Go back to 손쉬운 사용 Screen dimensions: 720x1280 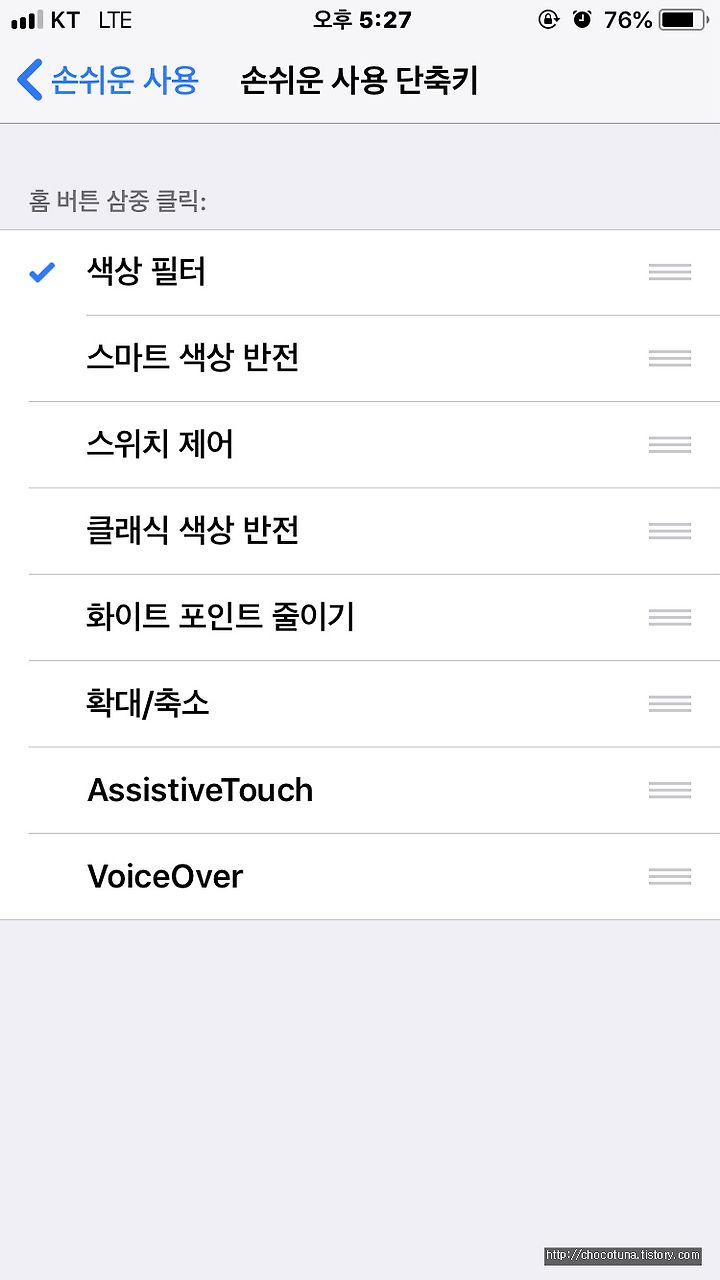(x=108, y=80)
